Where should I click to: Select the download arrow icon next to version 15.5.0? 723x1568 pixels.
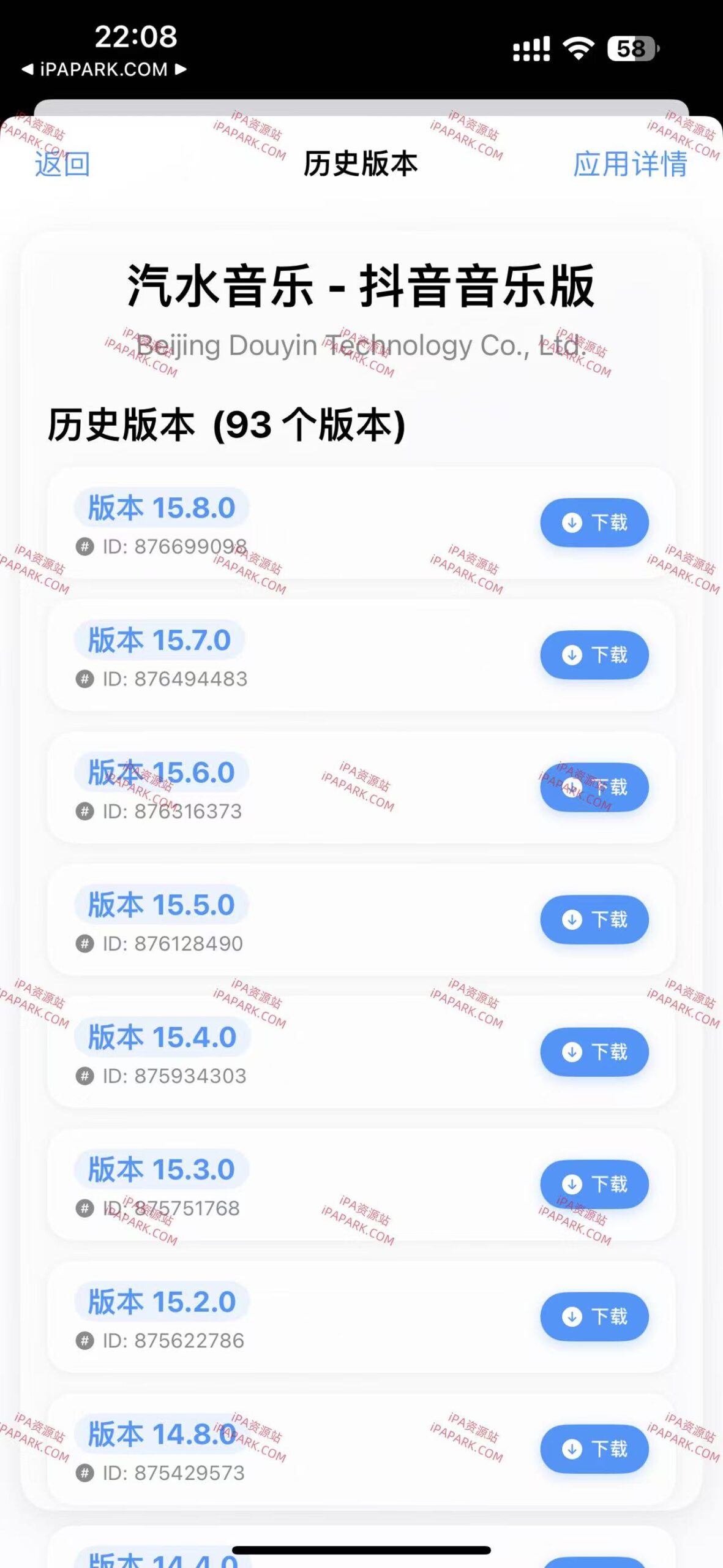571,919
